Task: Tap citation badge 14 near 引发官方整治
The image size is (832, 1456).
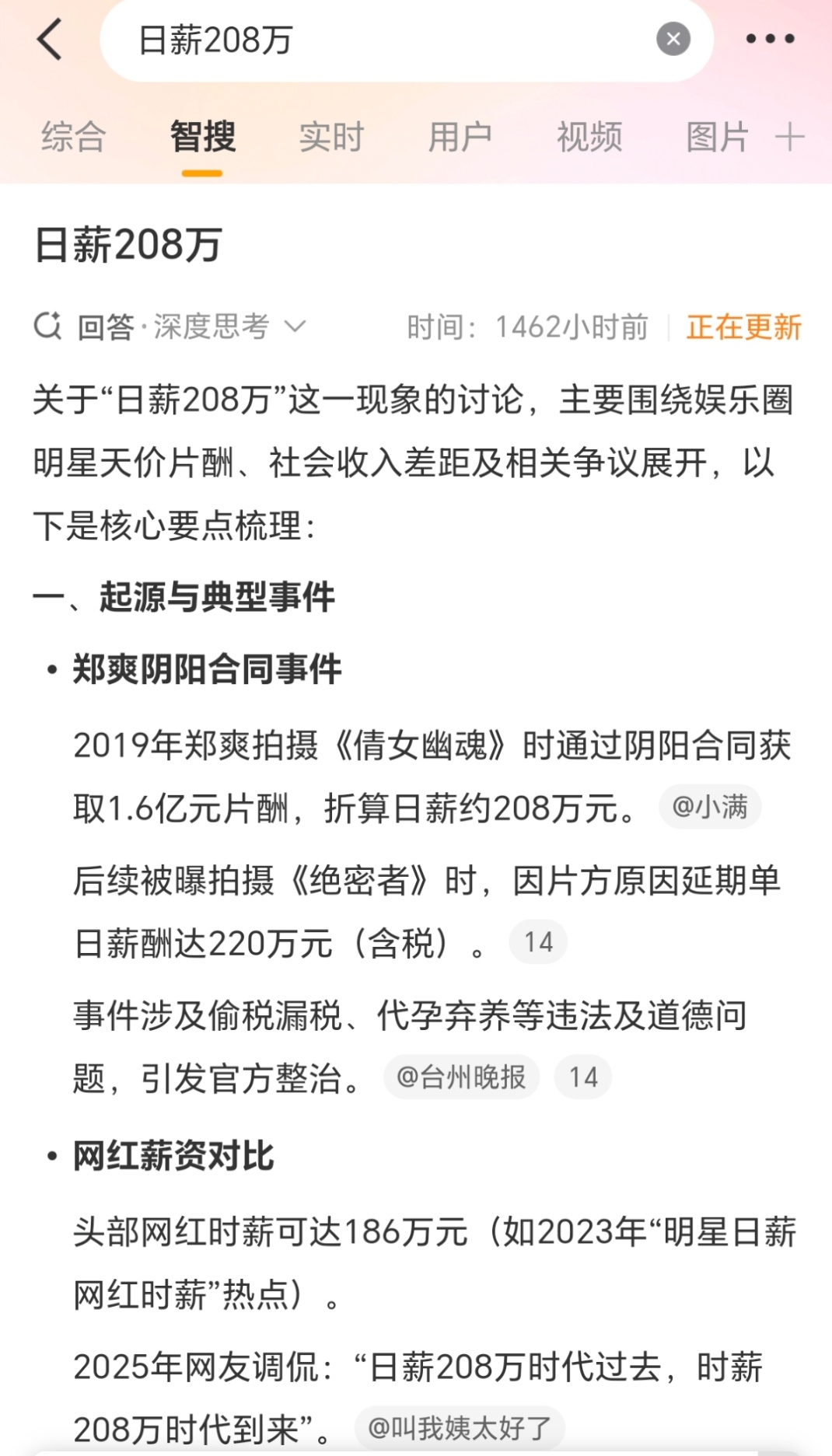Action: (583, 1077)
